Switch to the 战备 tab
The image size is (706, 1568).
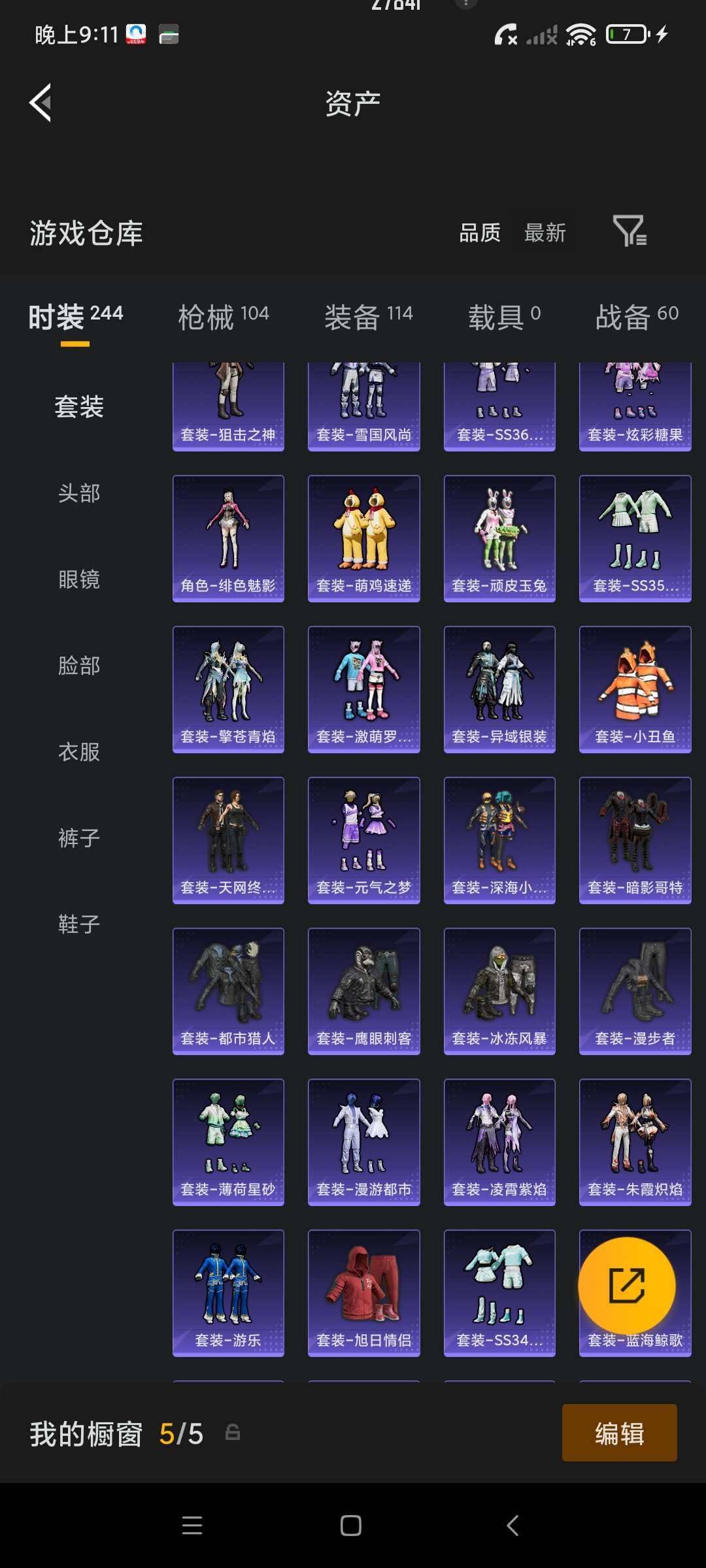point(637,317)
